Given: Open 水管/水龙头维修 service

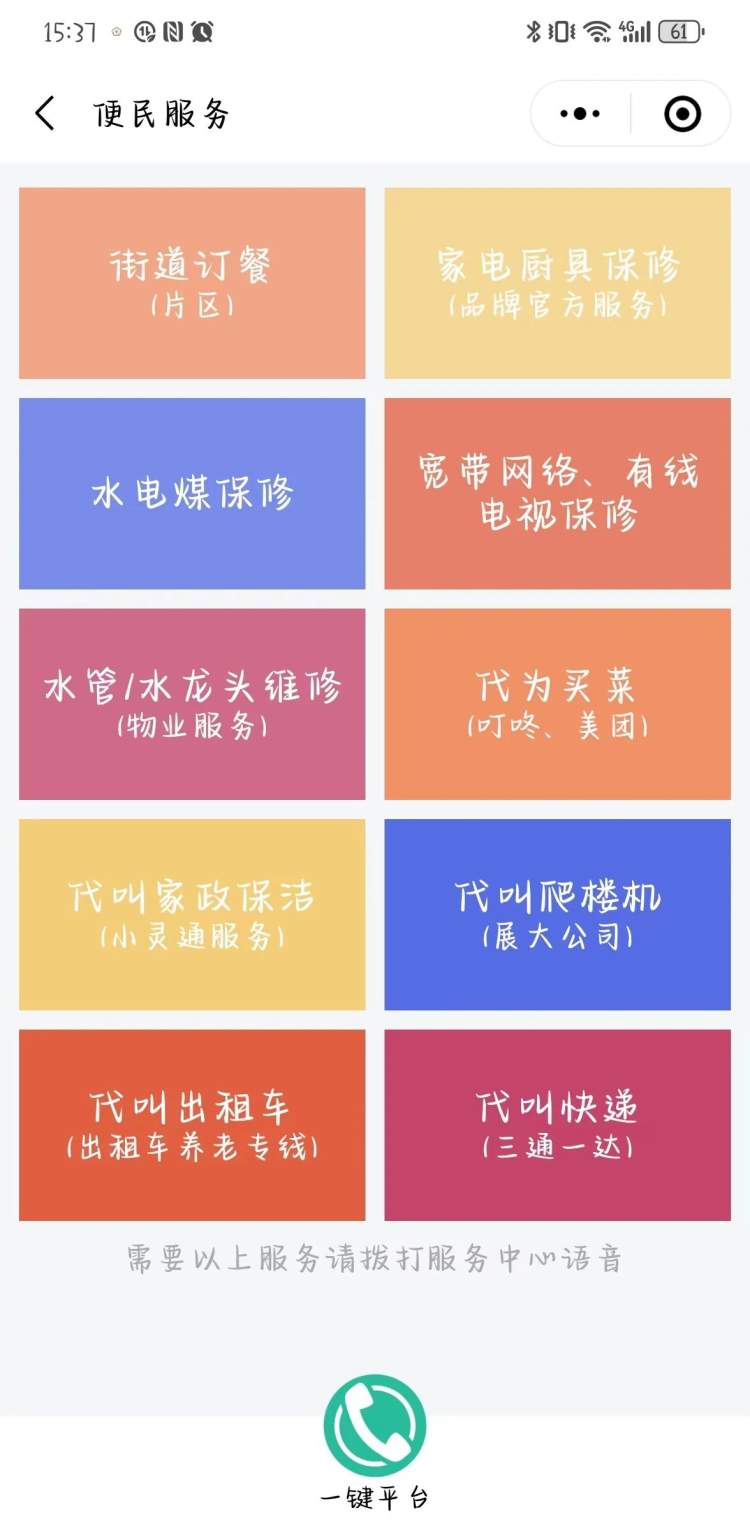Looking at the screenshot, I should point(192,704).
